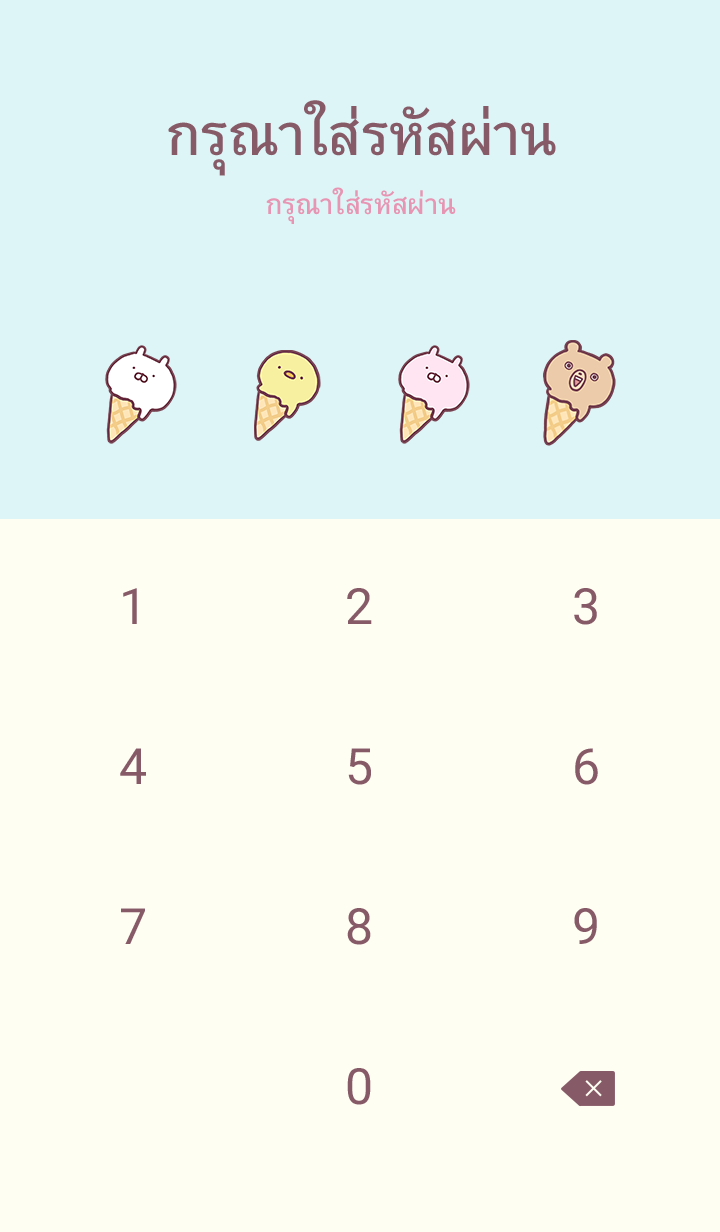The width and height of the screenshot is (720, 1232).
Task: Enter digit 7 on the keypad
Action: (132, 927)
